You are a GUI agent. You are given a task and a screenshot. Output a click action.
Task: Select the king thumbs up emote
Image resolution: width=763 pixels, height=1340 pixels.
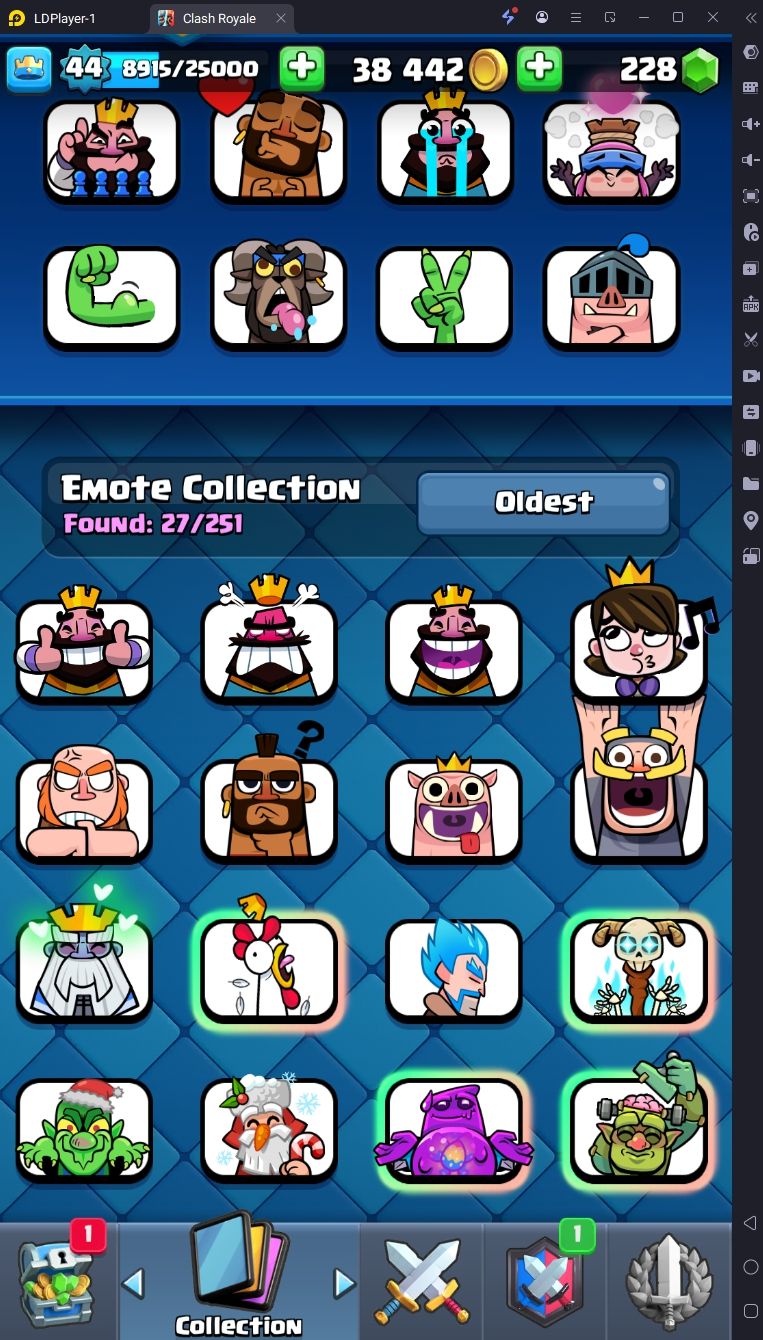coord(84,650)
